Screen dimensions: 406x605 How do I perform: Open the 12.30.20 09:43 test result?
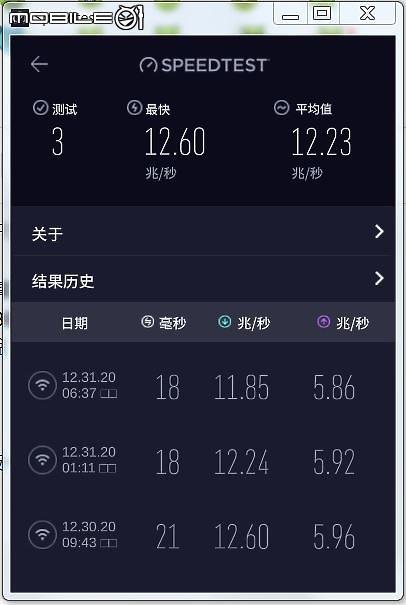point(203,536)
